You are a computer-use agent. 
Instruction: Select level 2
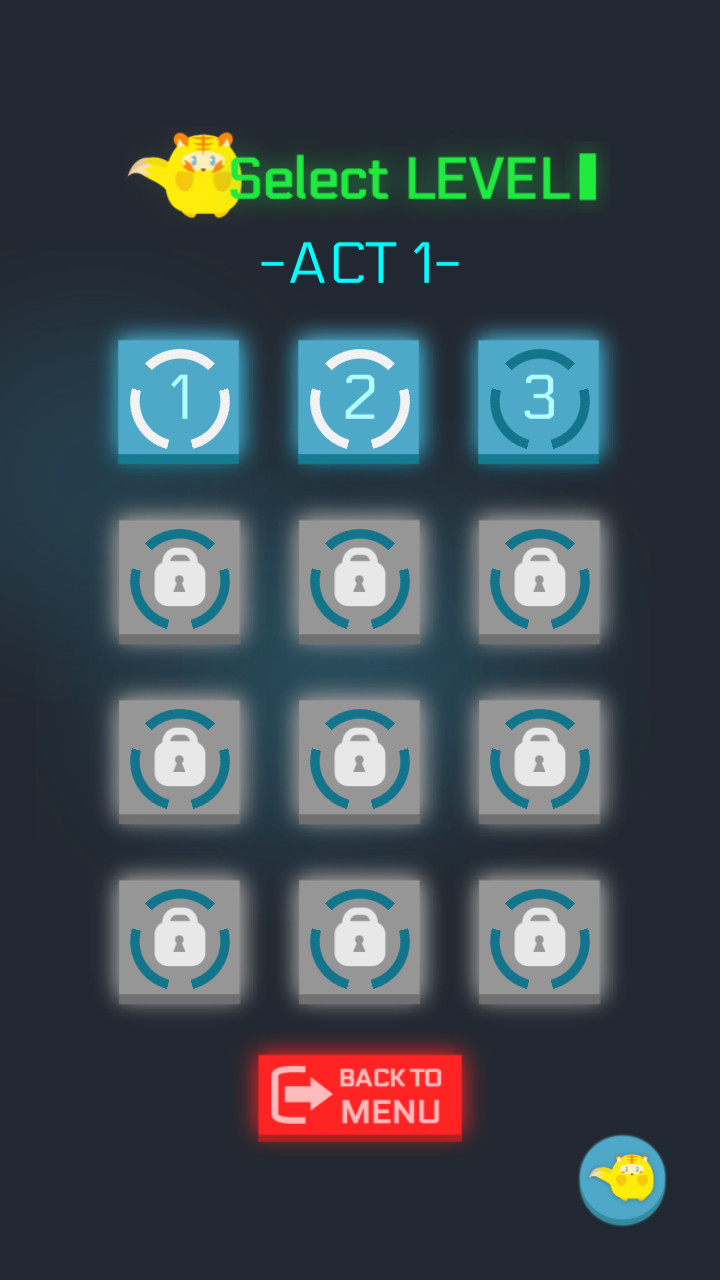pyautogui.click(x=359, y=399)
